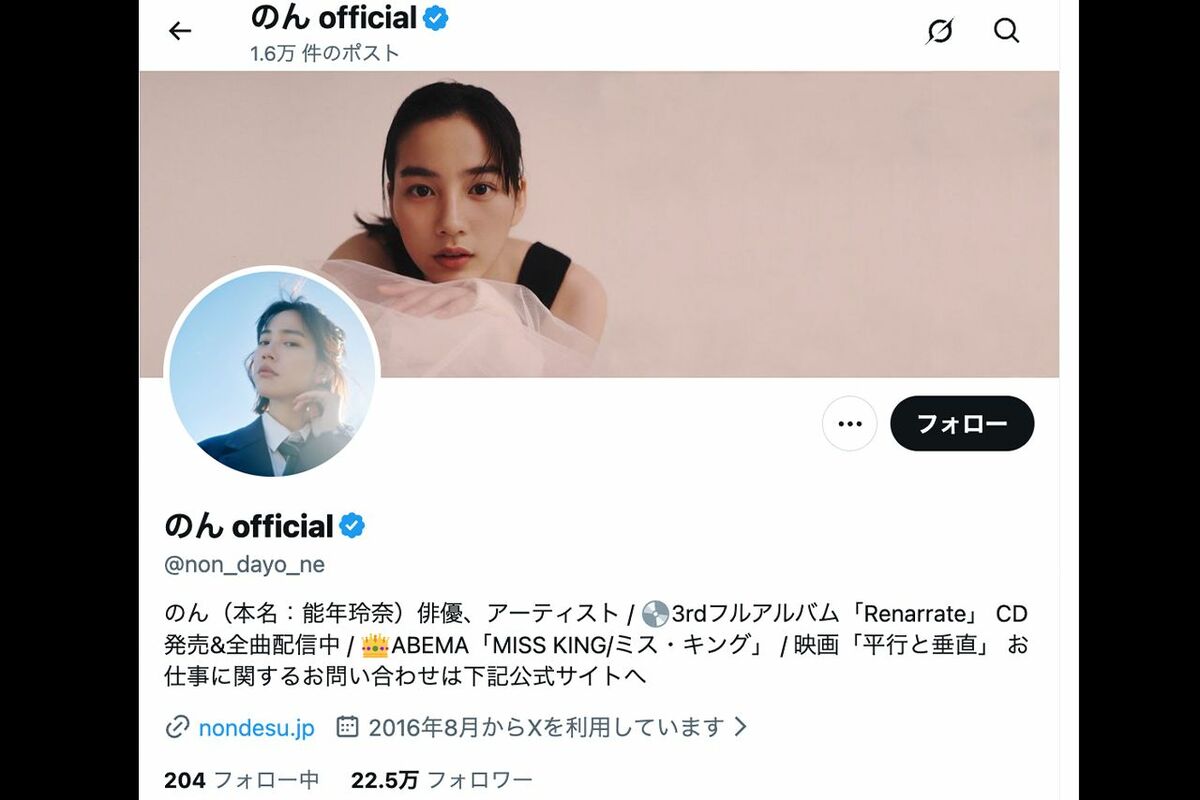View account info via 2016年8月からXを利用しています
This screenshot has width=1200, height=800.
(545, 727)
